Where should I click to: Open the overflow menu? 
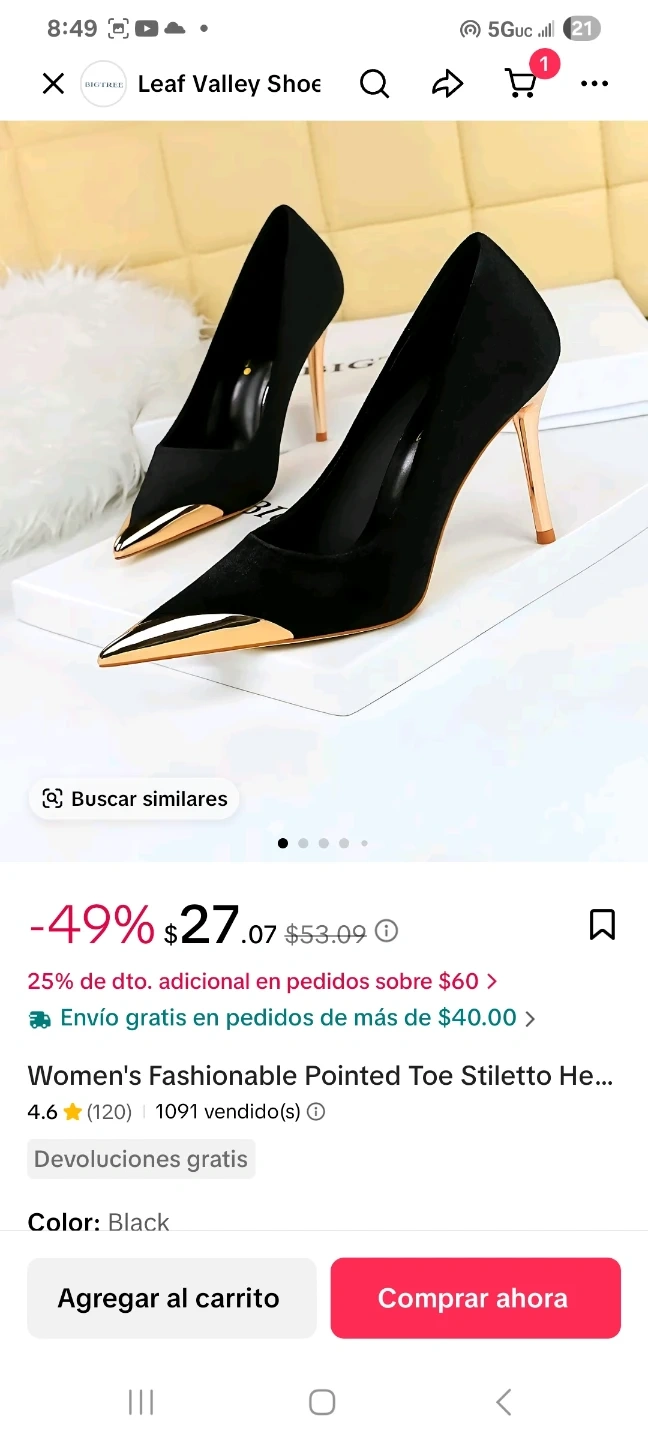(594, 84)
